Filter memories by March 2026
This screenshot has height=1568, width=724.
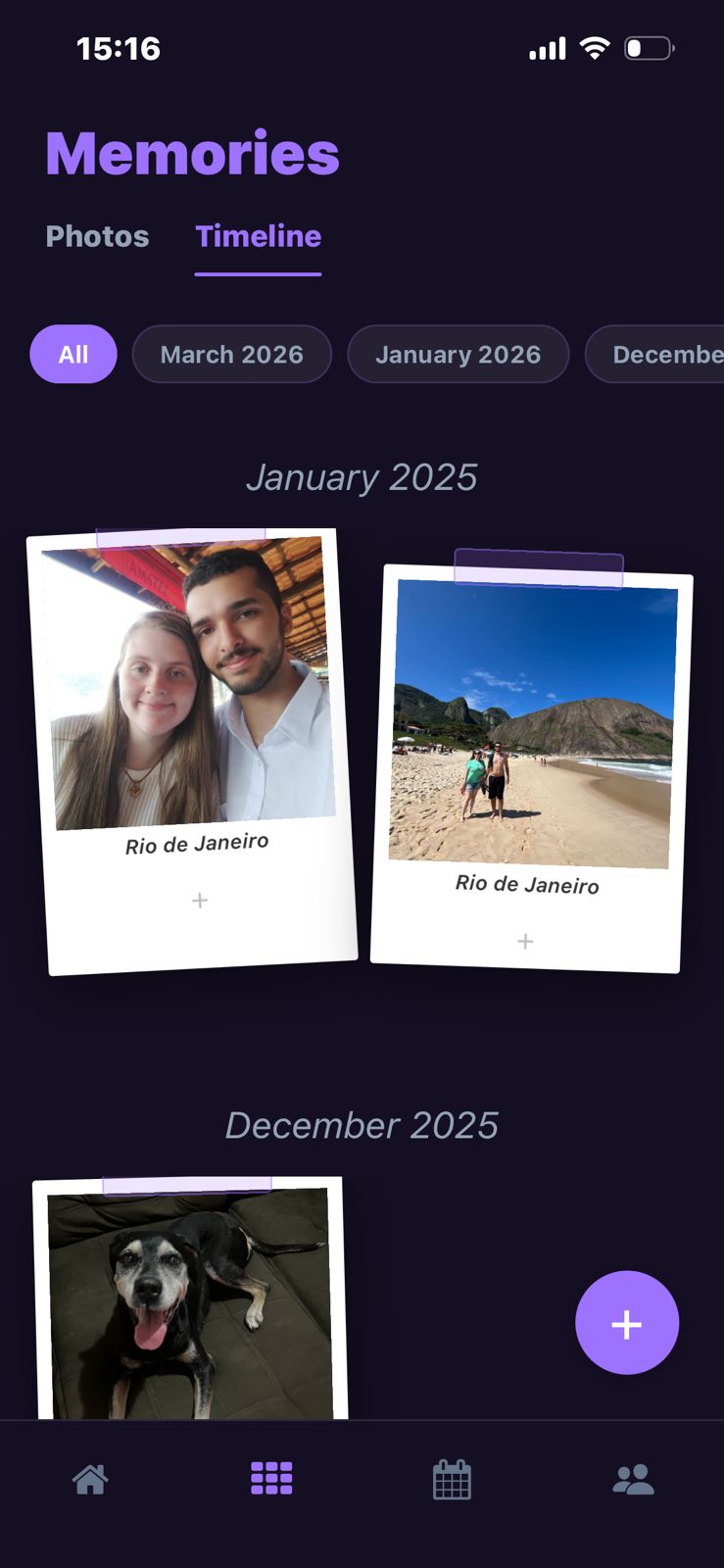[x=231, y=354]
